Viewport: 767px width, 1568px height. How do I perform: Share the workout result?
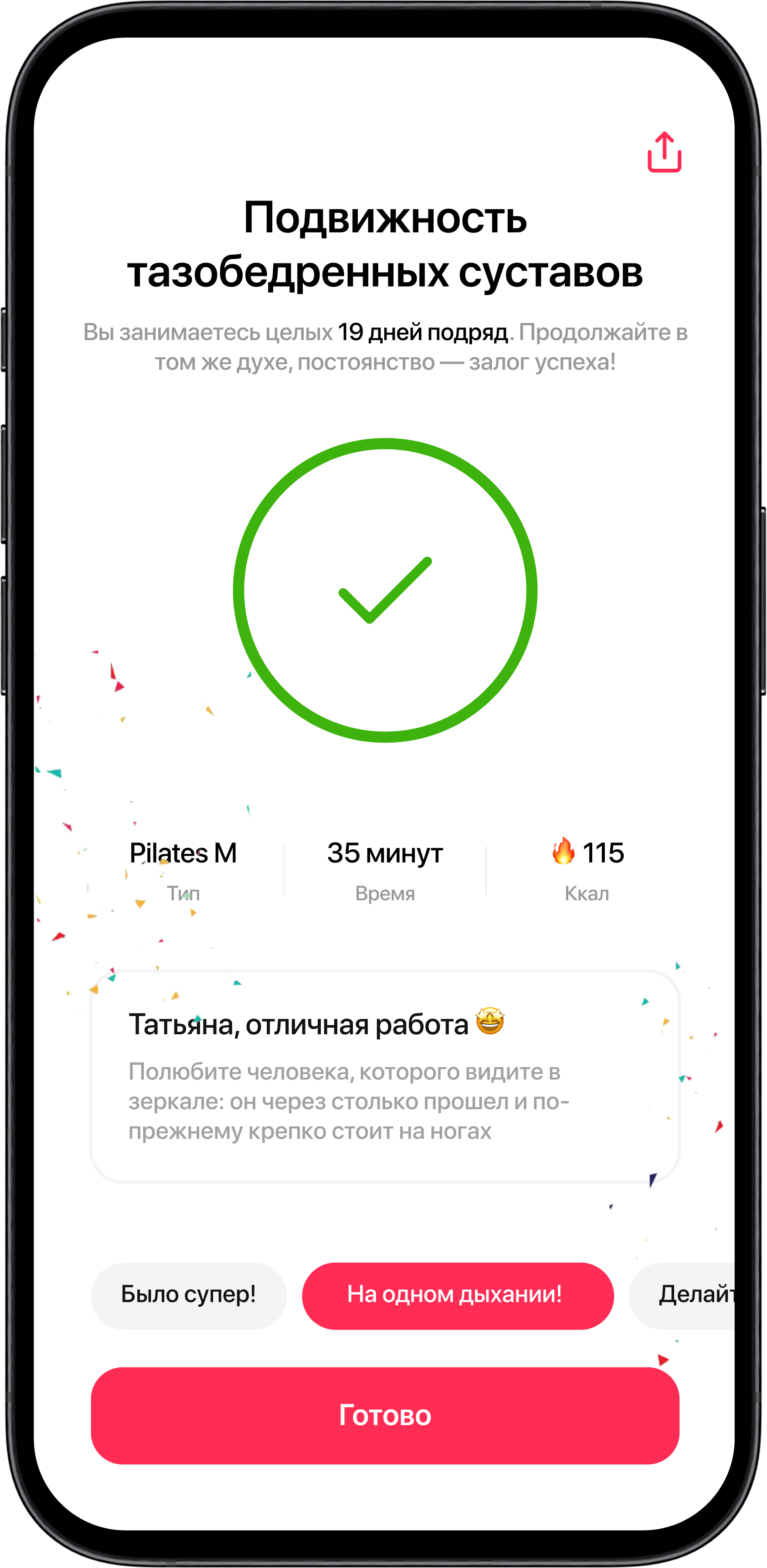coord(664,152)
